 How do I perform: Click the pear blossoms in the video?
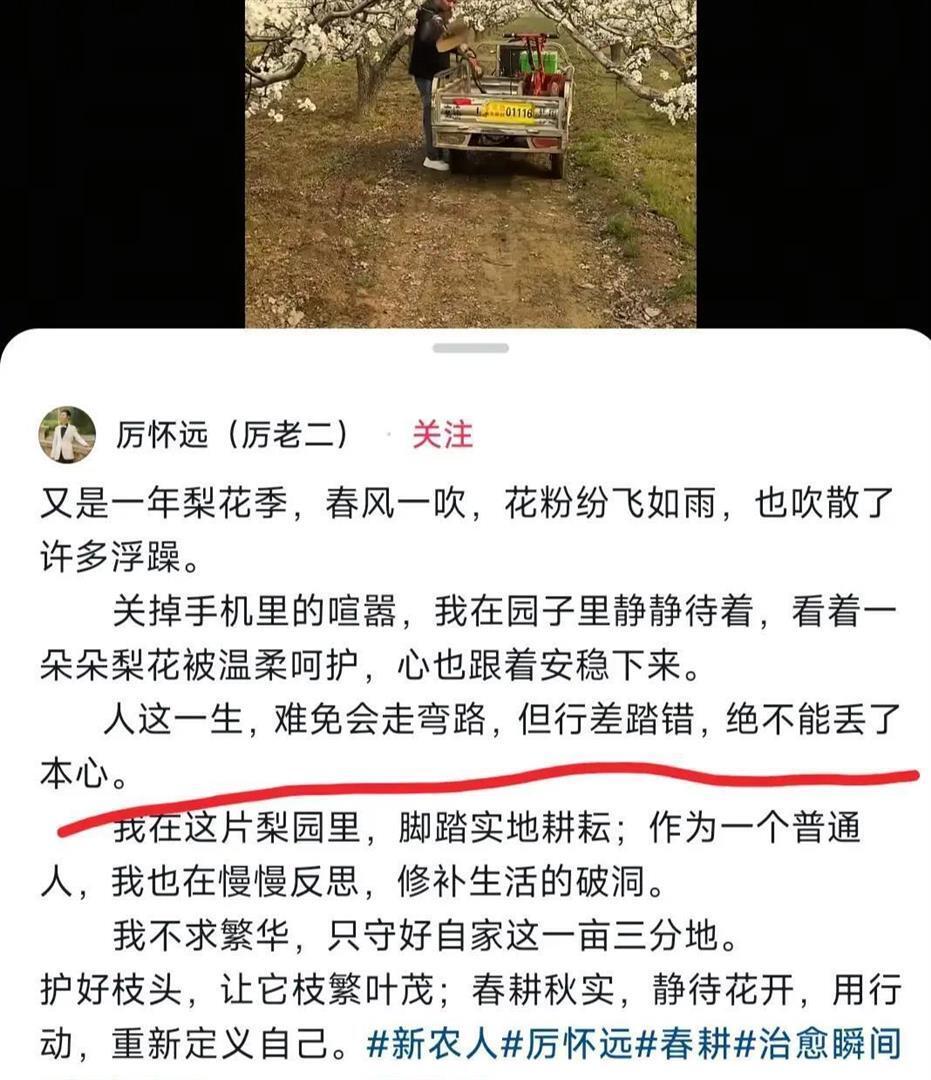click(640, 40)
